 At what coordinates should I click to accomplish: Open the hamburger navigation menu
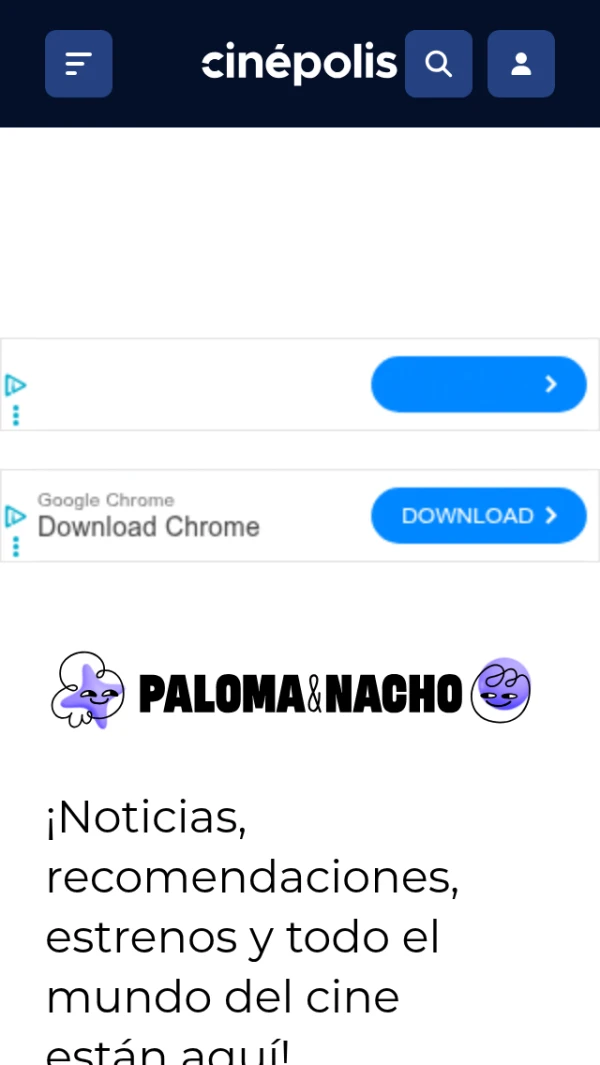coord(78,64)
